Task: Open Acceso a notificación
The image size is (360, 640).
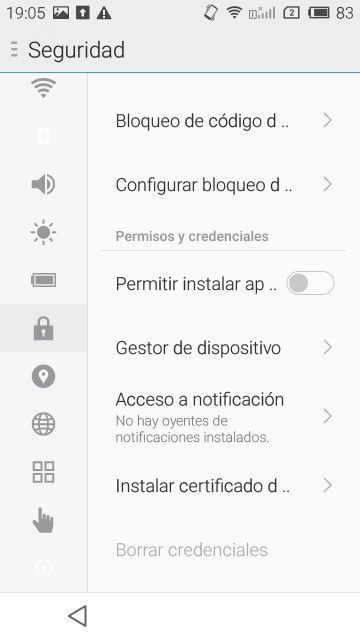Action: (224, 416)
